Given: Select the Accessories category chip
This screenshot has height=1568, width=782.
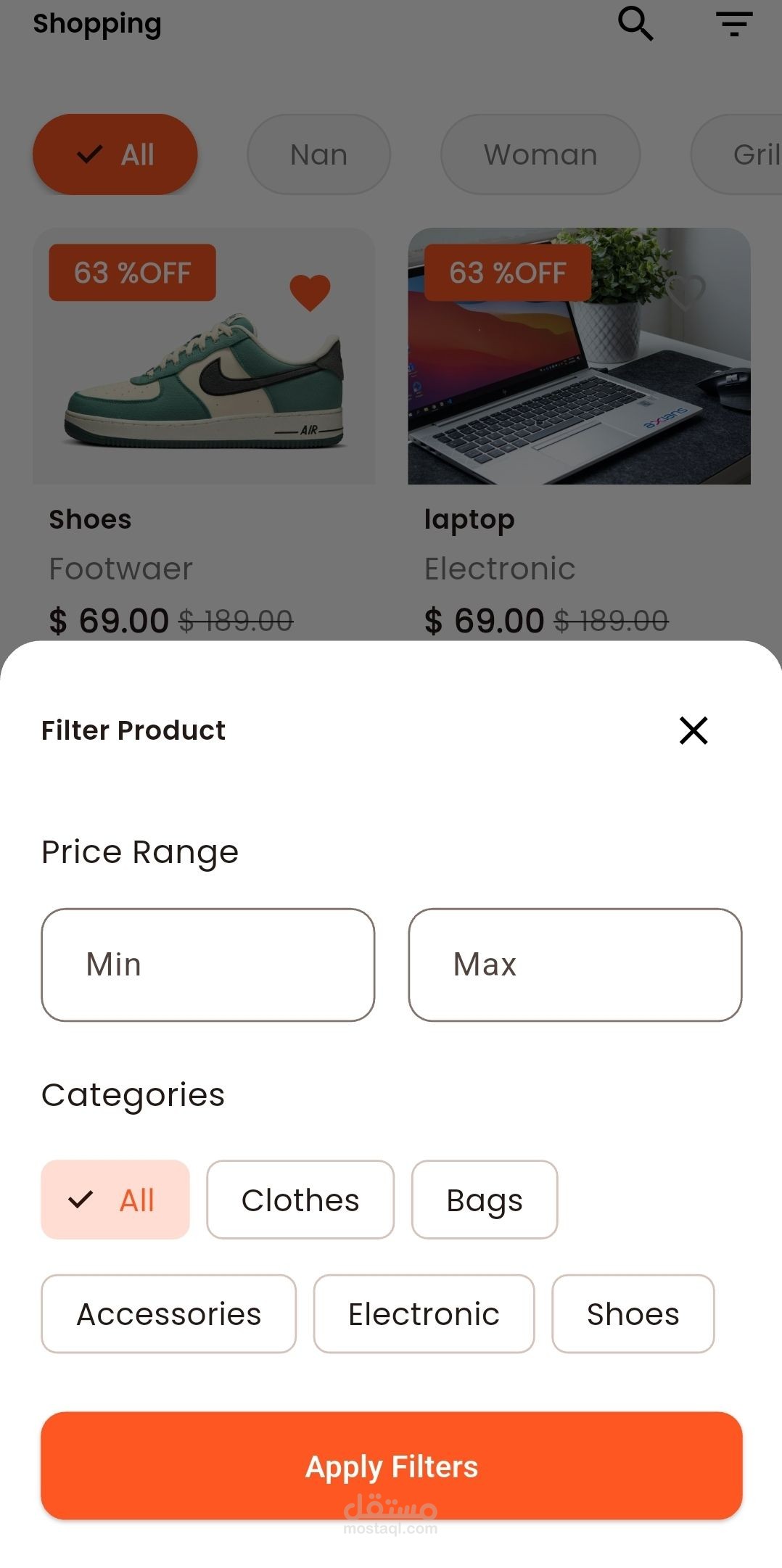Looking at the screenshot, I should (x=168, y=1313).
